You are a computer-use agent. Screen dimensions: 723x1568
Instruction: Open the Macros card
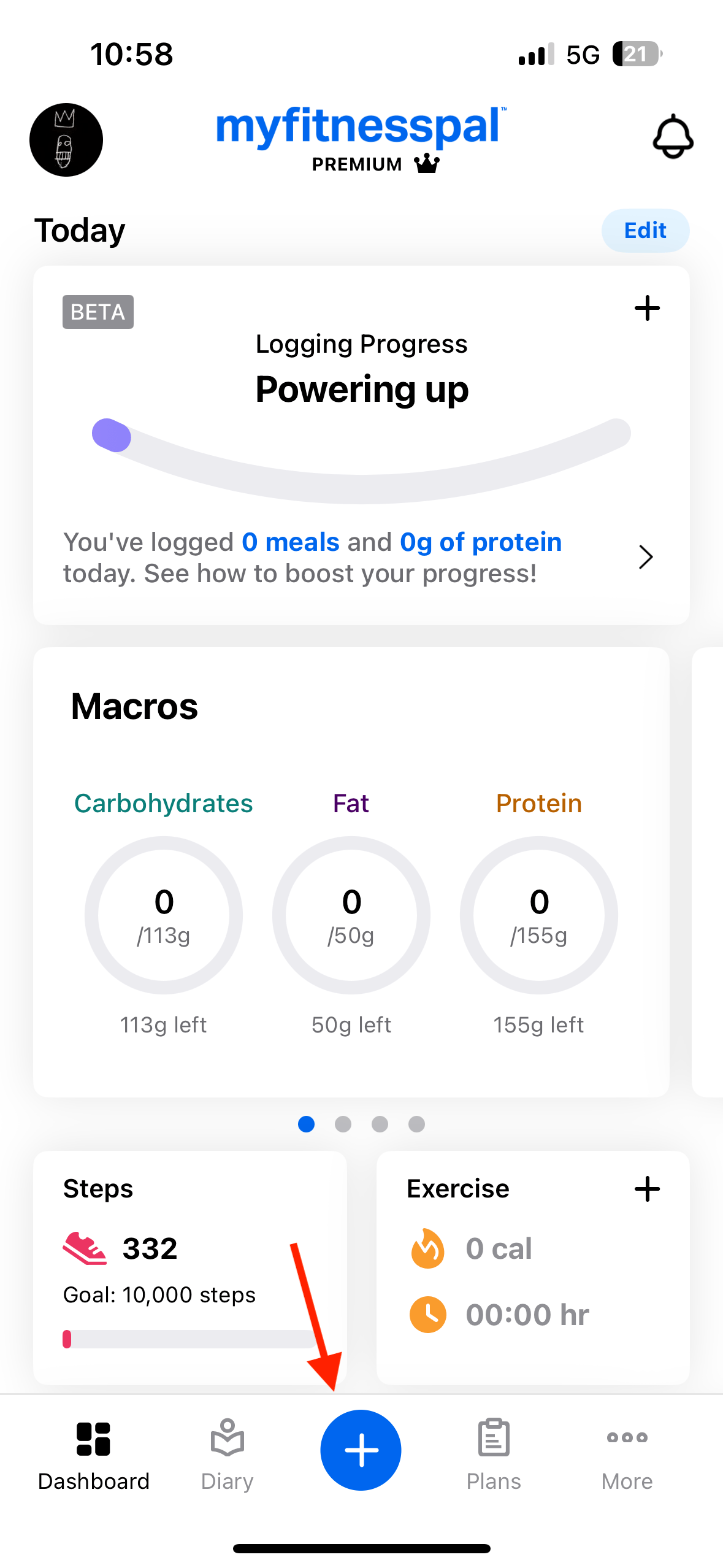pos(351,872)
